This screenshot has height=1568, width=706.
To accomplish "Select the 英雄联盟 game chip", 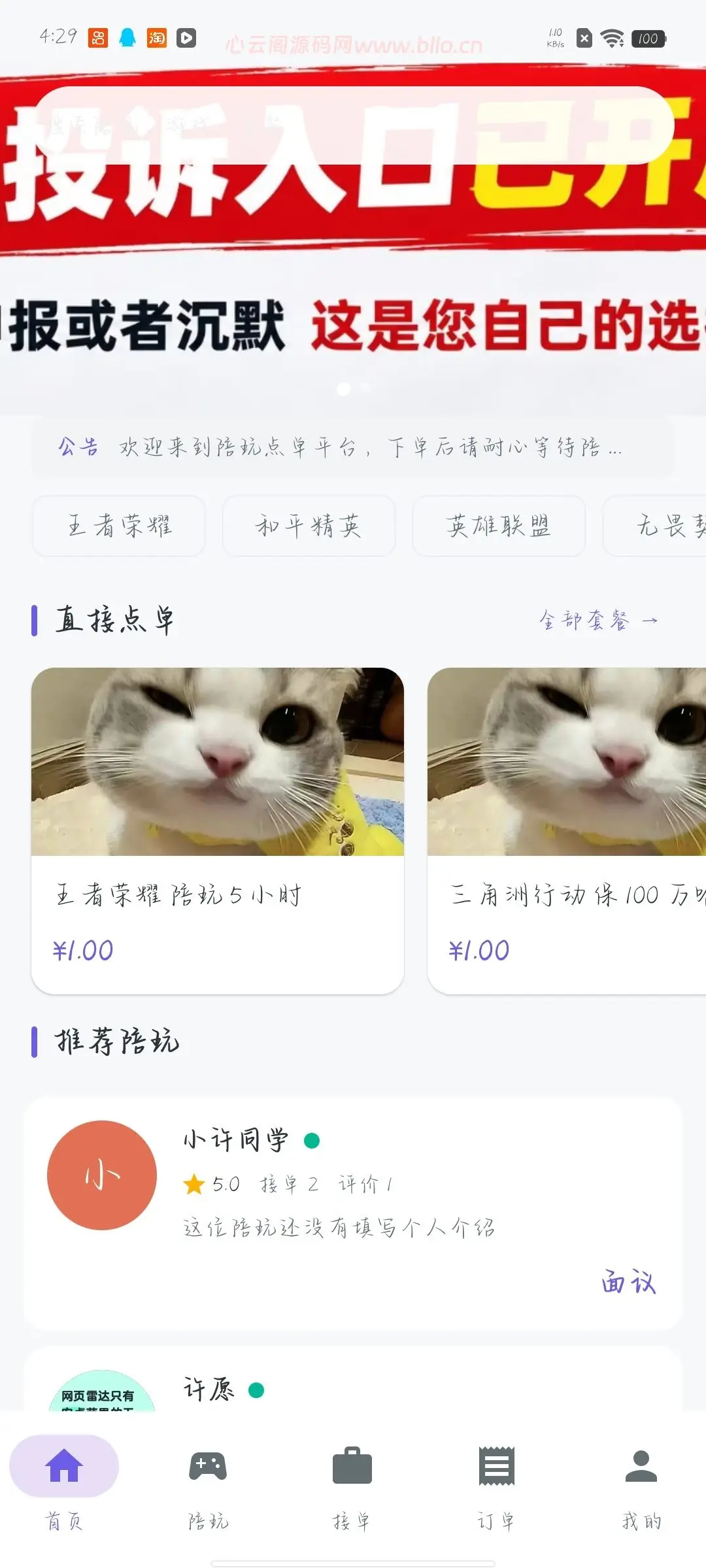I will [499, 526].
